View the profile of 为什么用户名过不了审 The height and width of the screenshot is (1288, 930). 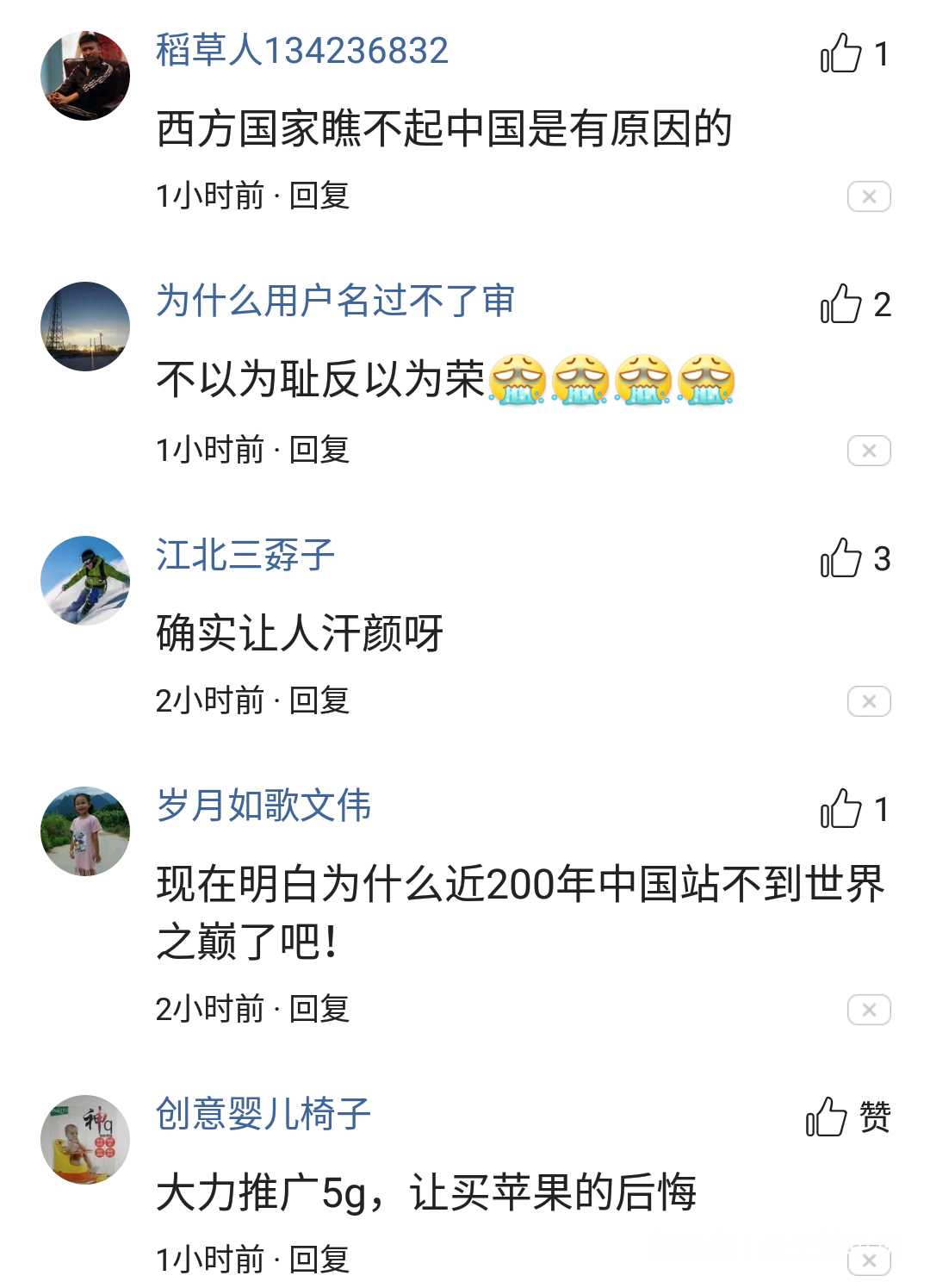pyautogui.click(x=335, y=301)
